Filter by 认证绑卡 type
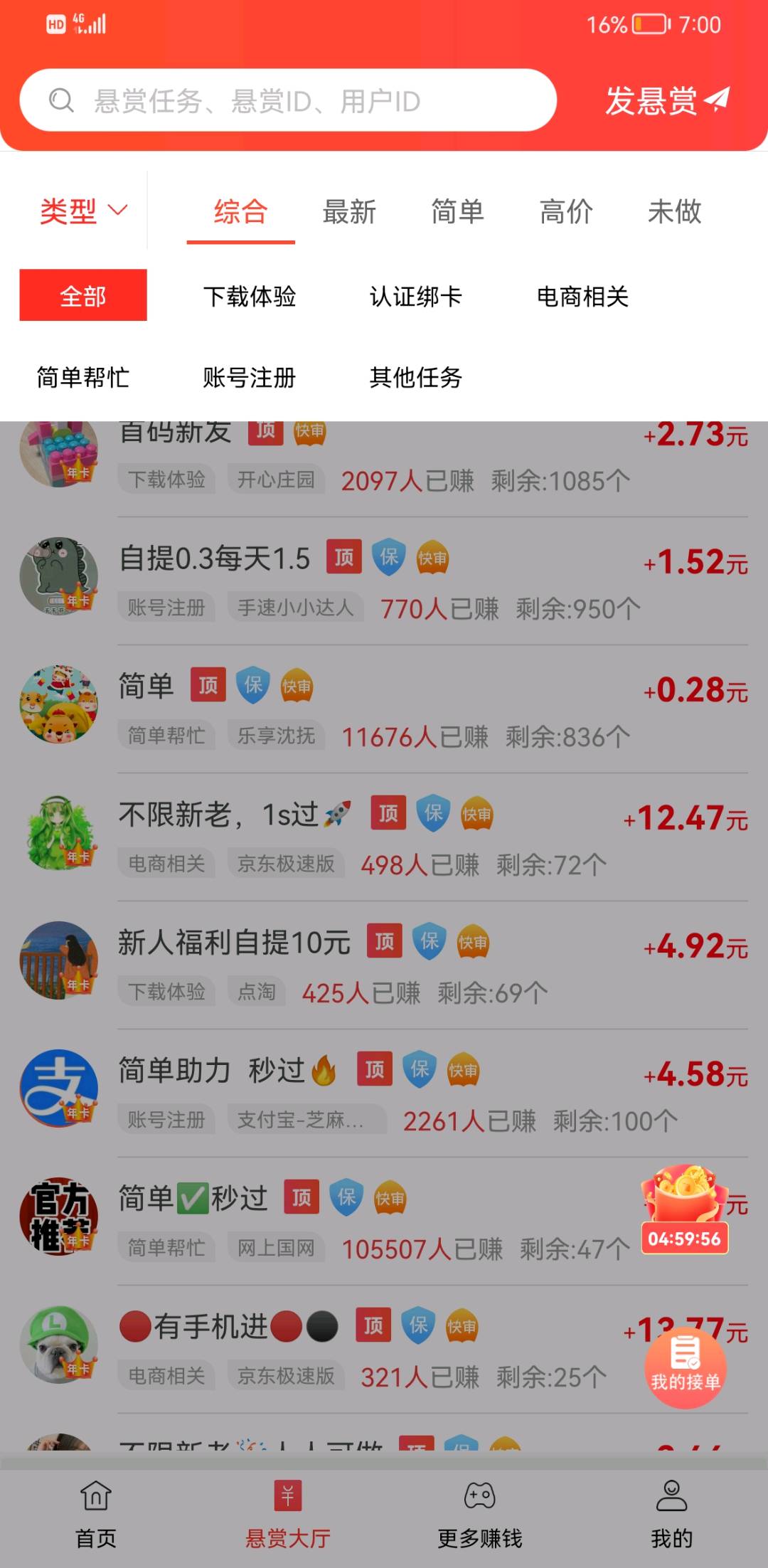 click(416, 296)
